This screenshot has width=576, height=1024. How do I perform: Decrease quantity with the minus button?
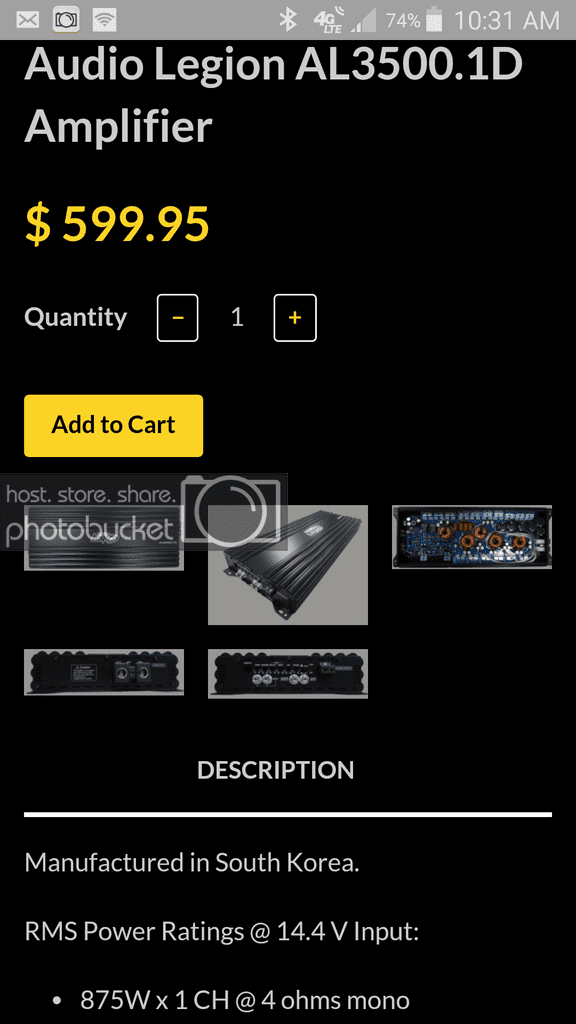point(177,317)
